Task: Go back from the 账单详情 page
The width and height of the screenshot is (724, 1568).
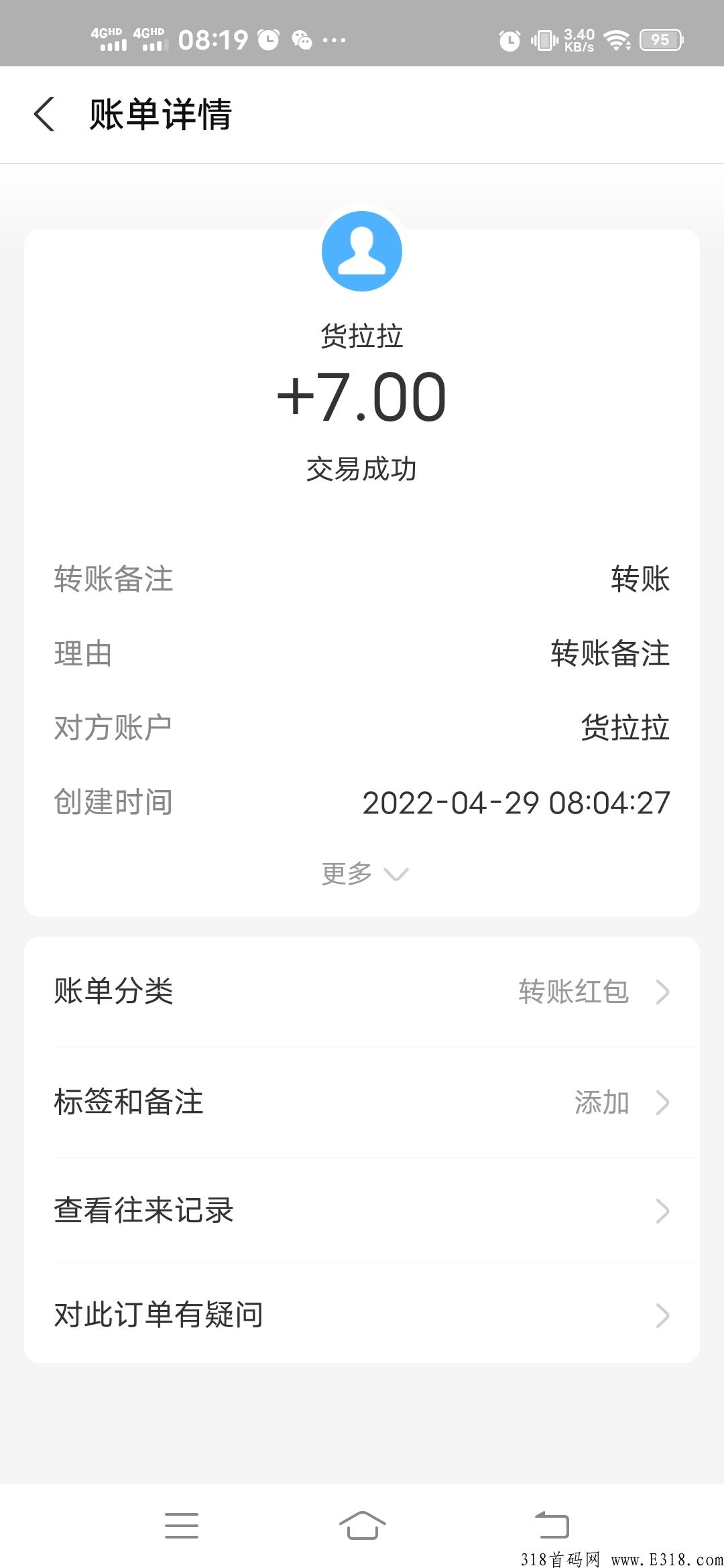Action: pyautogui.click(x=44, y=114)
